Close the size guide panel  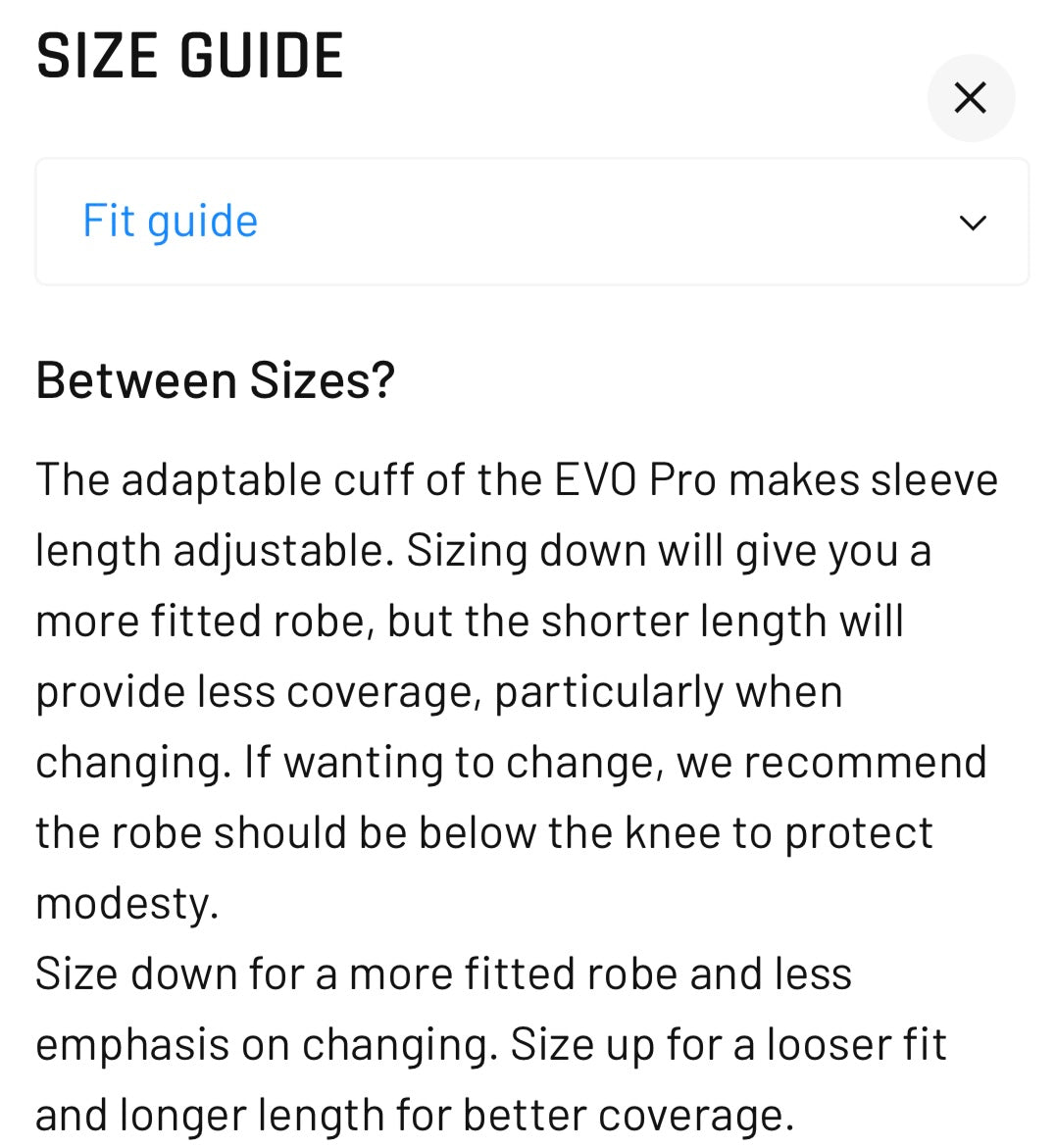pos(970,98)
